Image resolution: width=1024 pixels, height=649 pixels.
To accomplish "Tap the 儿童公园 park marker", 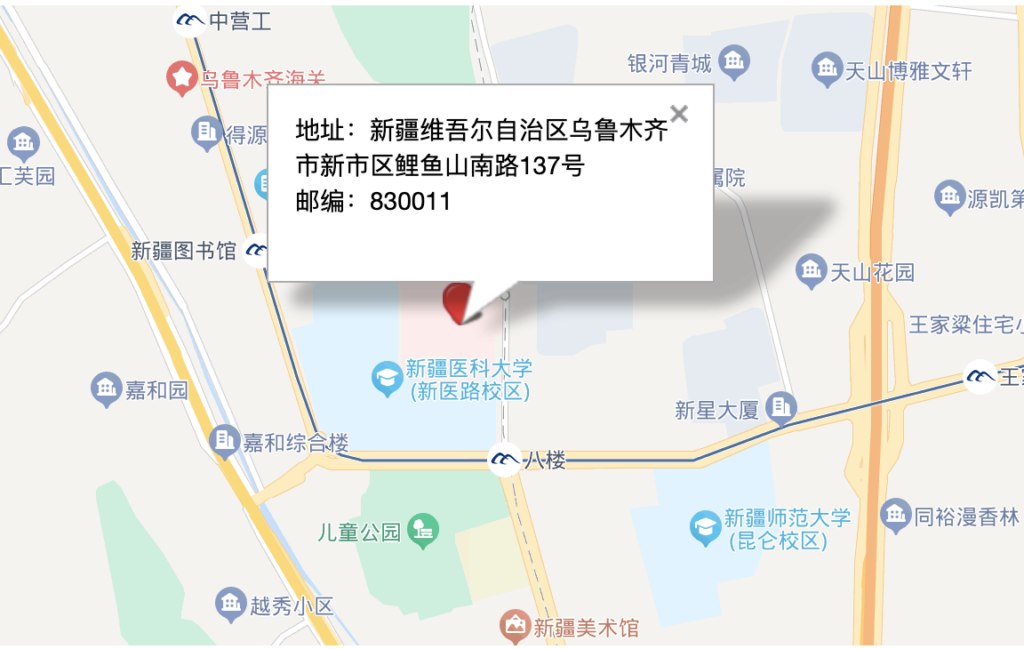I will (x=424, y=531).
